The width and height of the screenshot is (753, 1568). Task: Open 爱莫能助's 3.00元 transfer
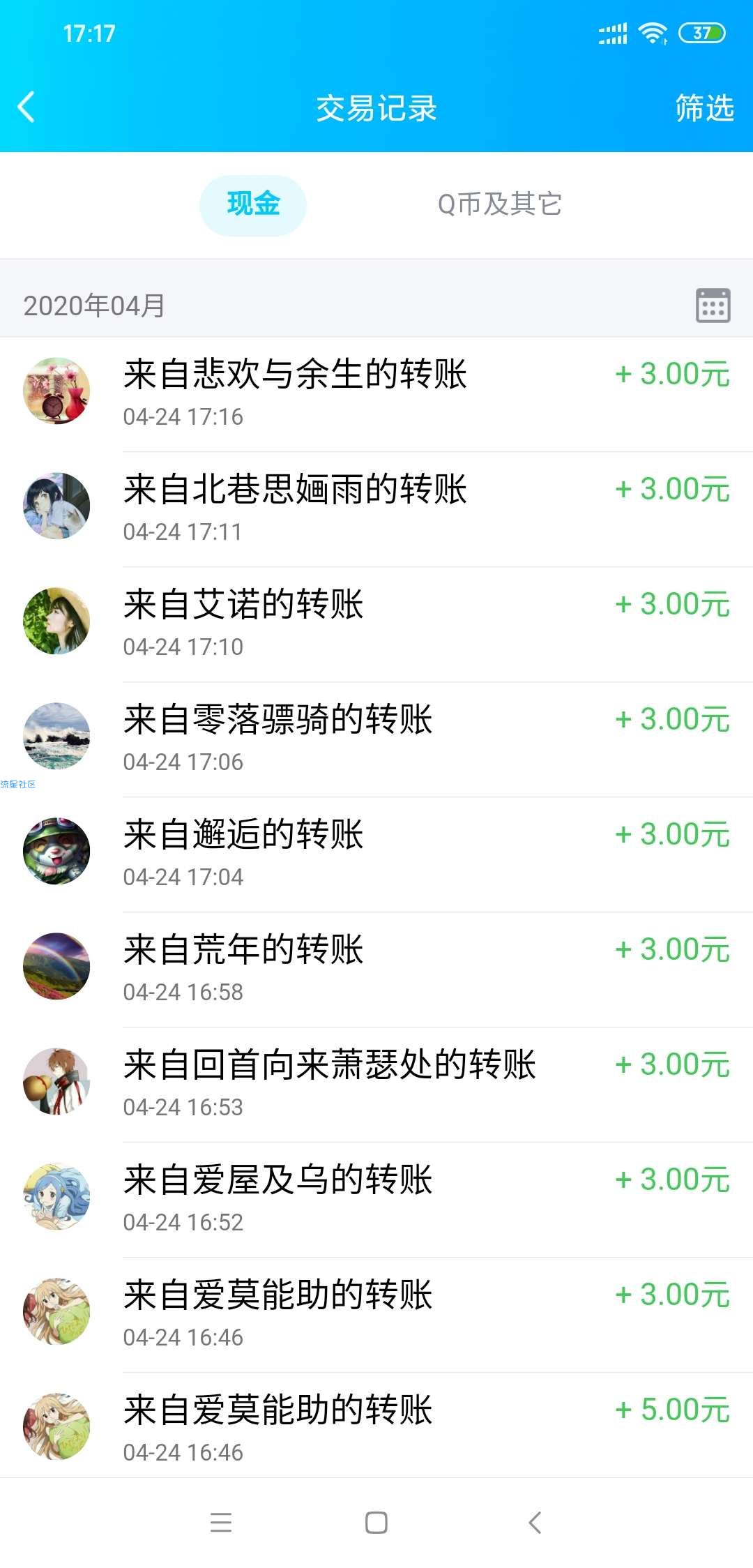[x=376, y=1315]
